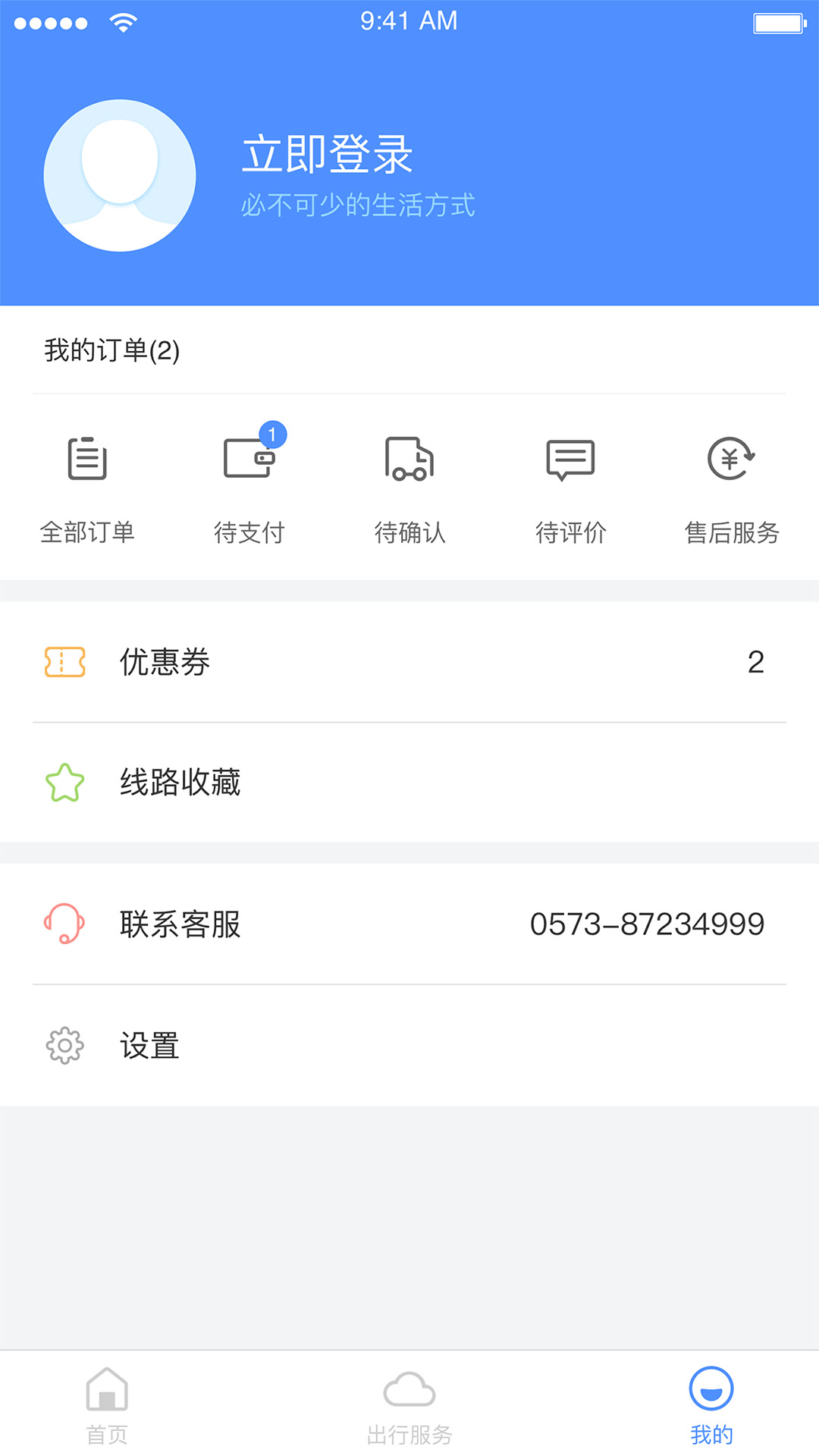This screenshot has height=1456, width=819.
Task: Contact customer service via 联系客服
Action: coord(409,924)
